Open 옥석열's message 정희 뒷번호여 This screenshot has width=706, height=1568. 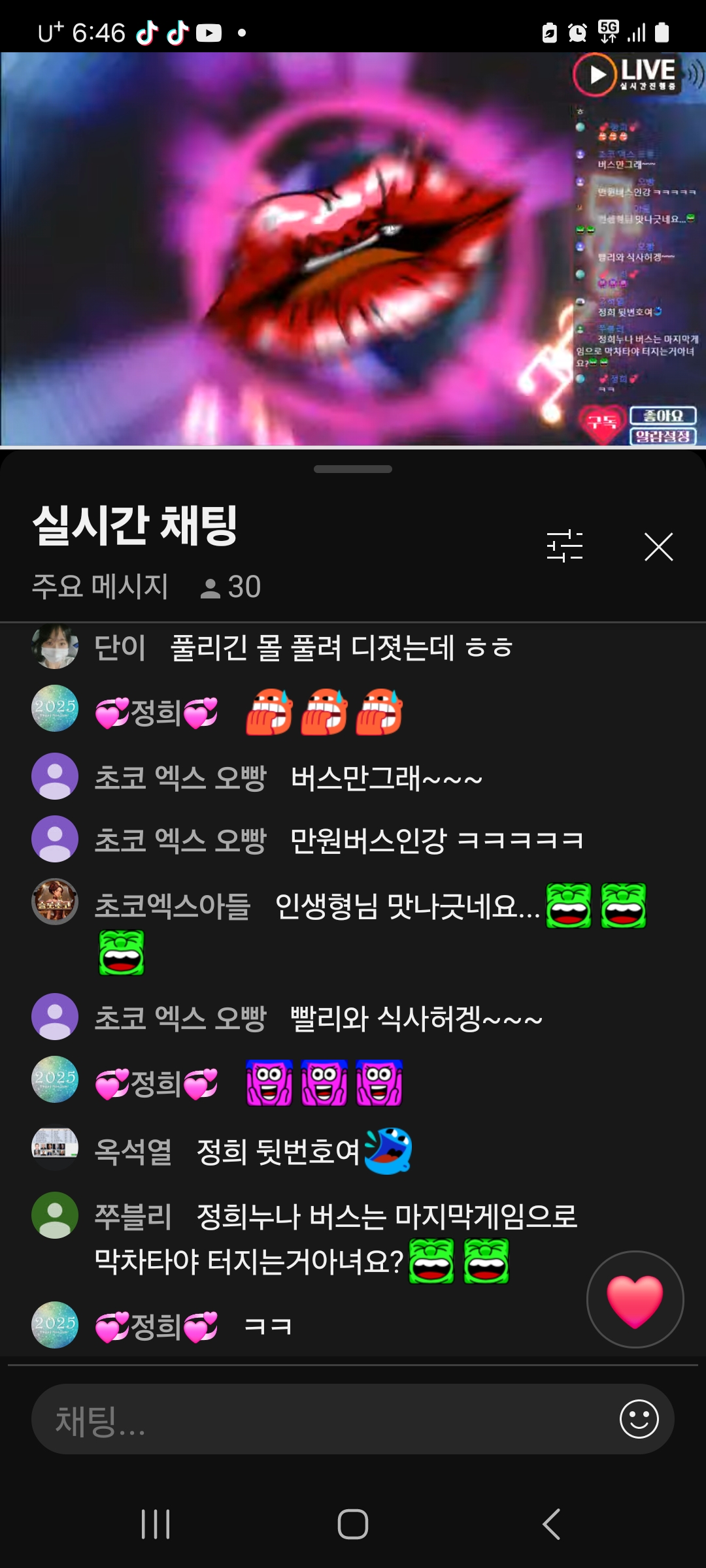(x=278, y=1151)
